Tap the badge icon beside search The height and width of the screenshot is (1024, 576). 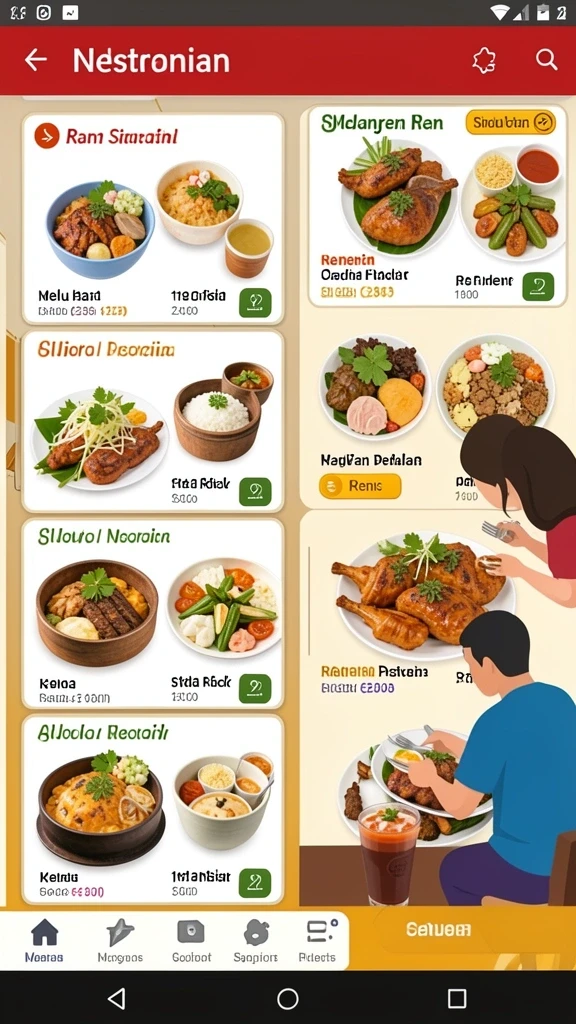pyautogui.click(x=484, y=61)
